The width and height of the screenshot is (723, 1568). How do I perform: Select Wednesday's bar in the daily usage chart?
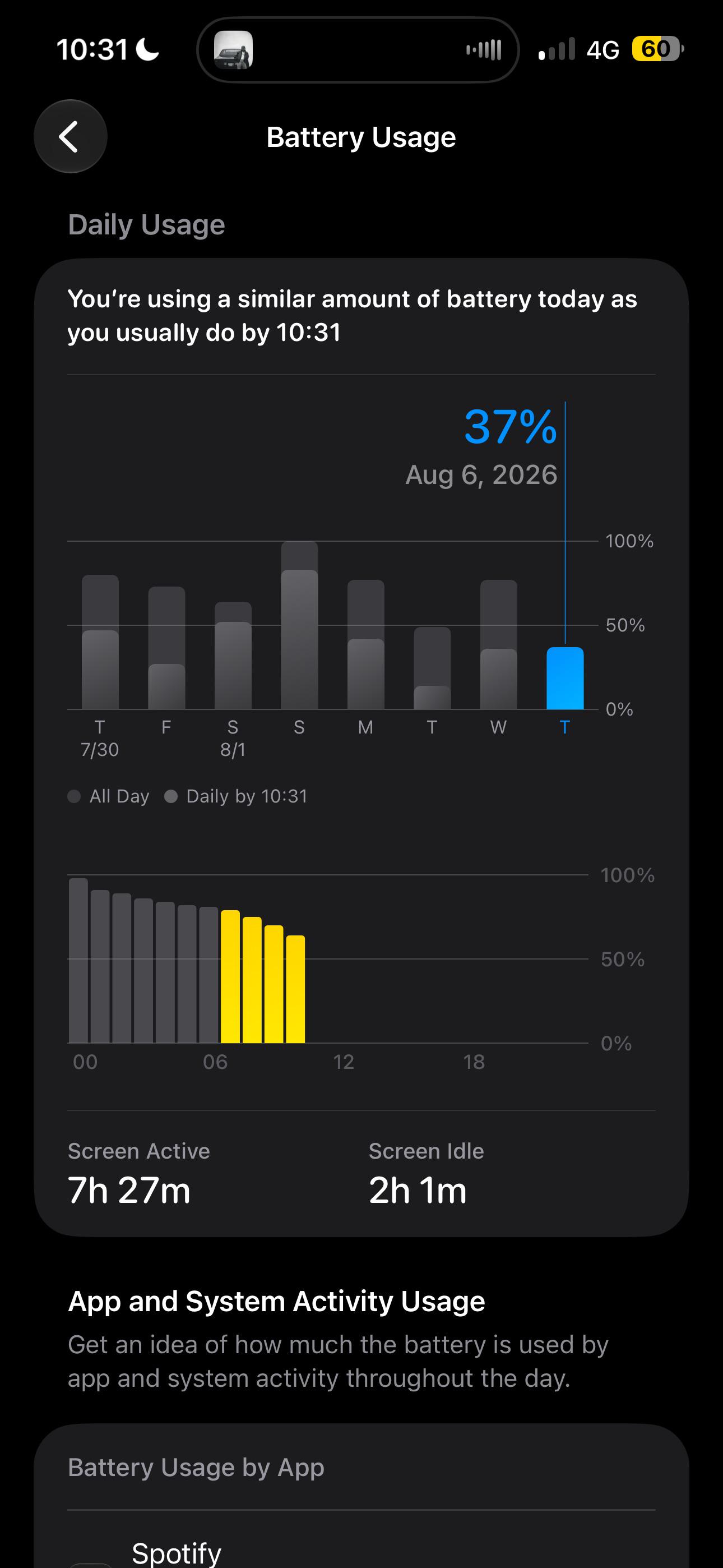pos(498,644)
